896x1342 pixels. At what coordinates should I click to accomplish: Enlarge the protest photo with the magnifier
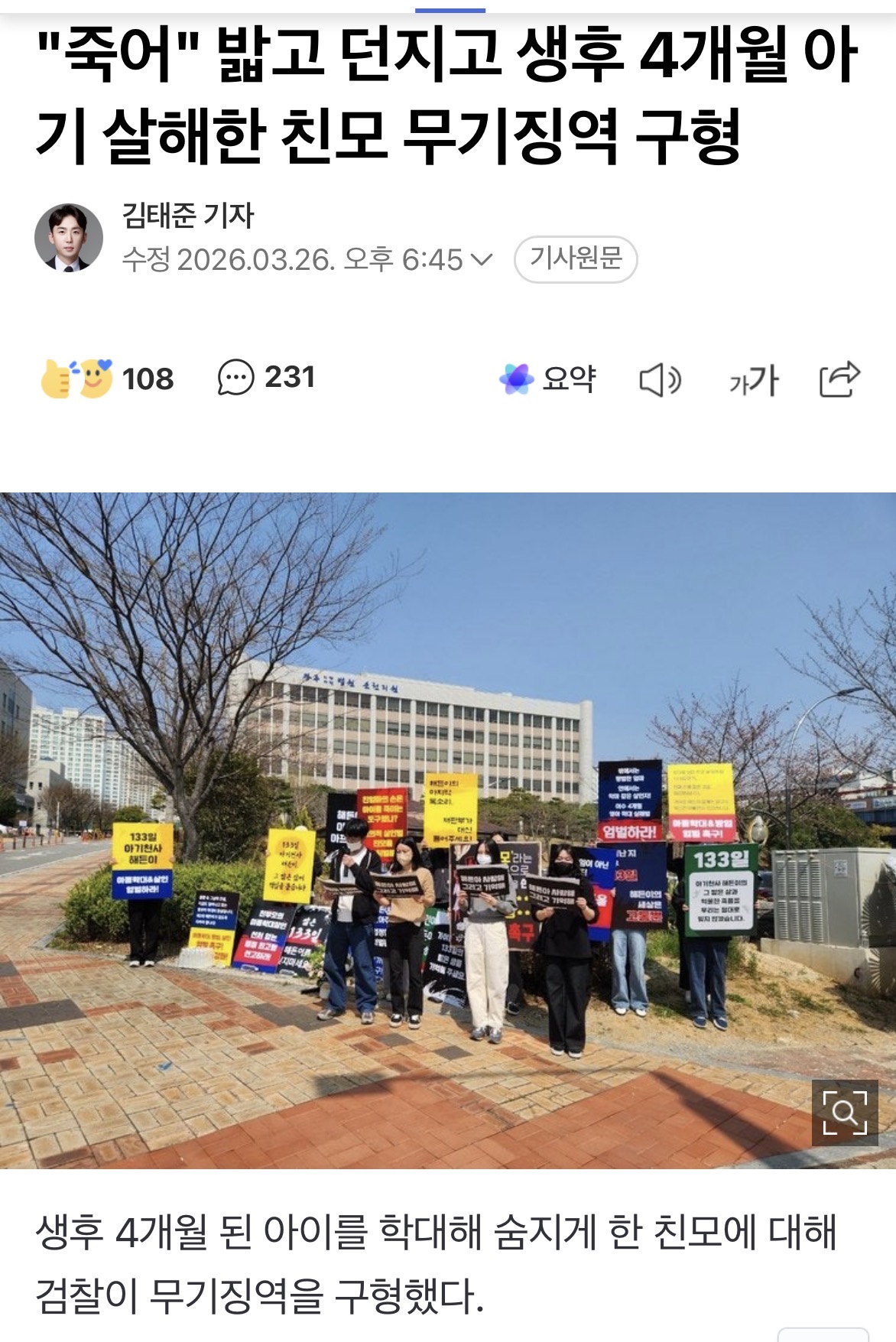[844, 1112]
